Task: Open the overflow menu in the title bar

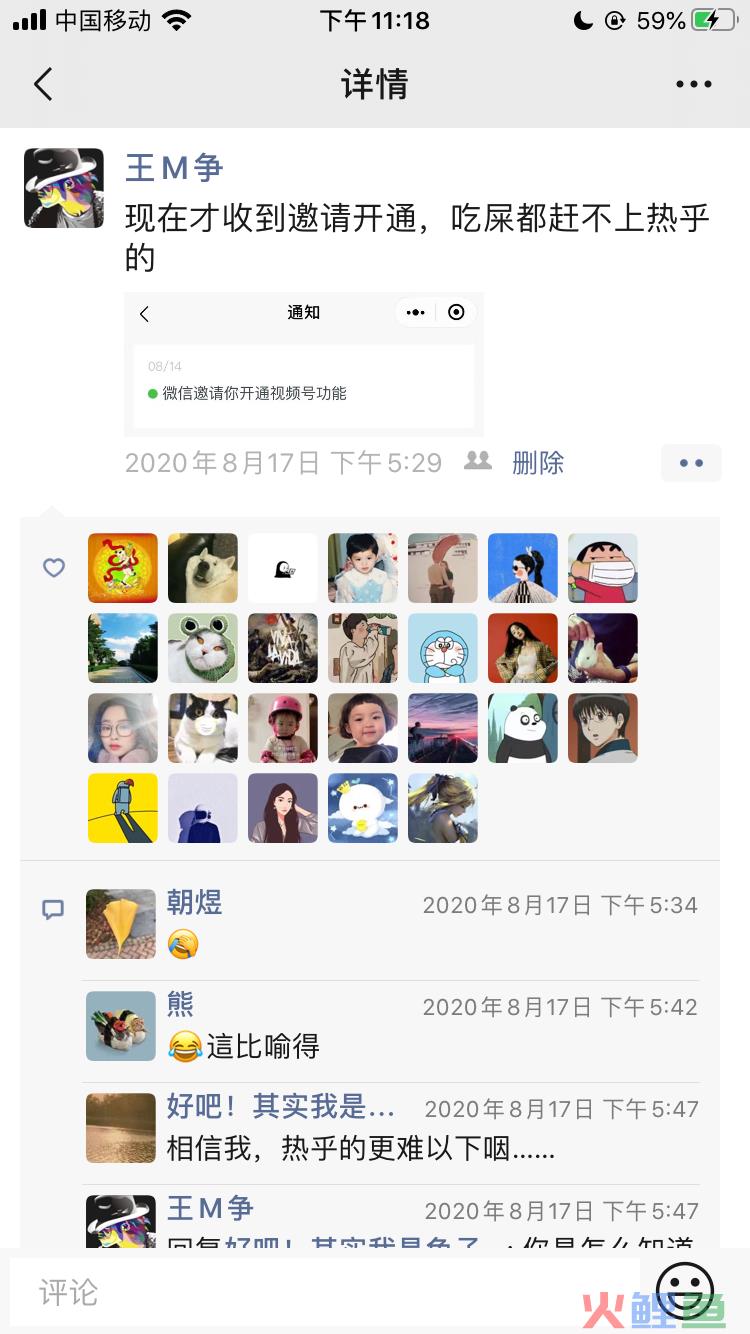Action: click(693, 85)
